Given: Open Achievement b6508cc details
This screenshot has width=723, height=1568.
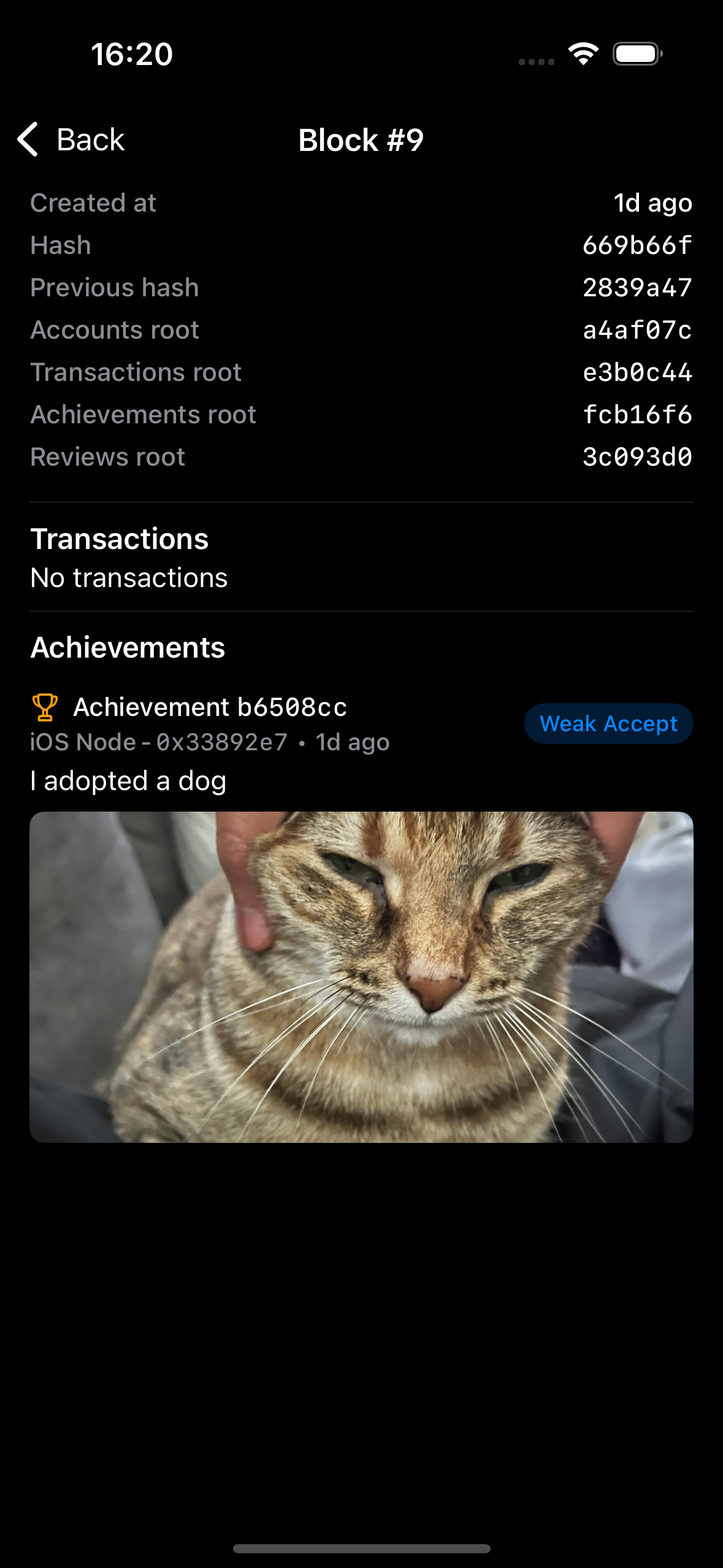Looking at the screenshot, I should coord(210,707).
